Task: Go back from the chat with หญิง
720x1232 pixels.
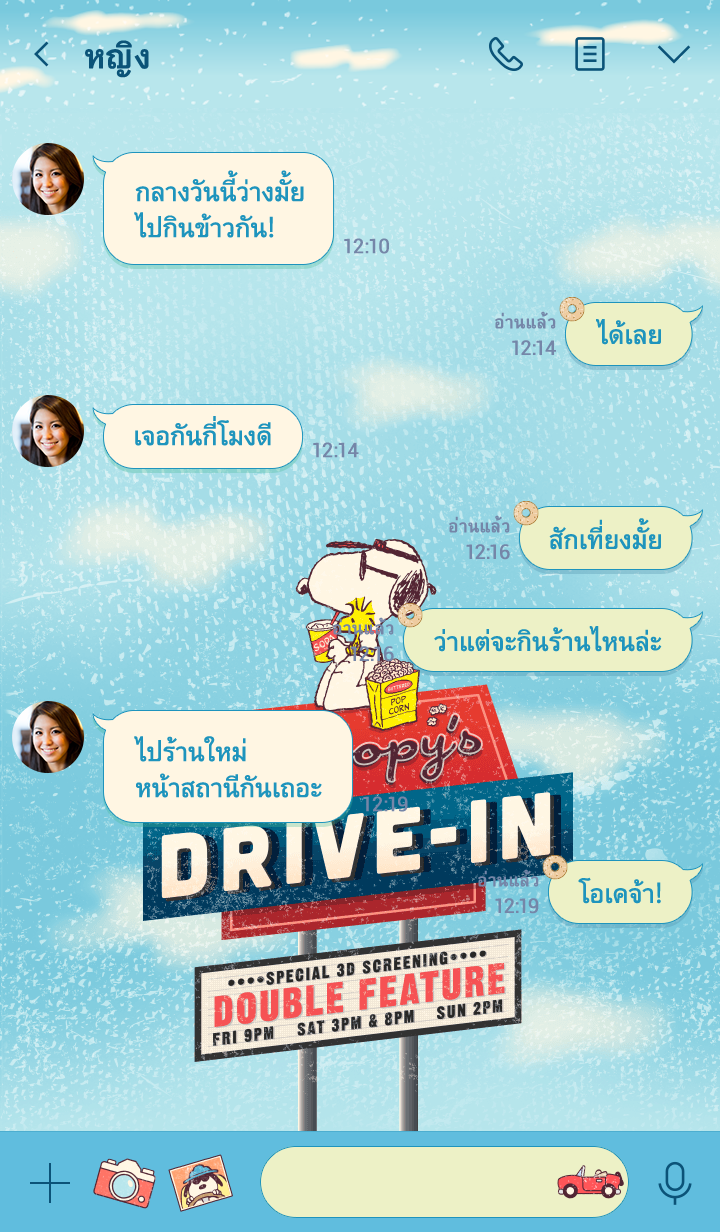Action: point(41,55)
